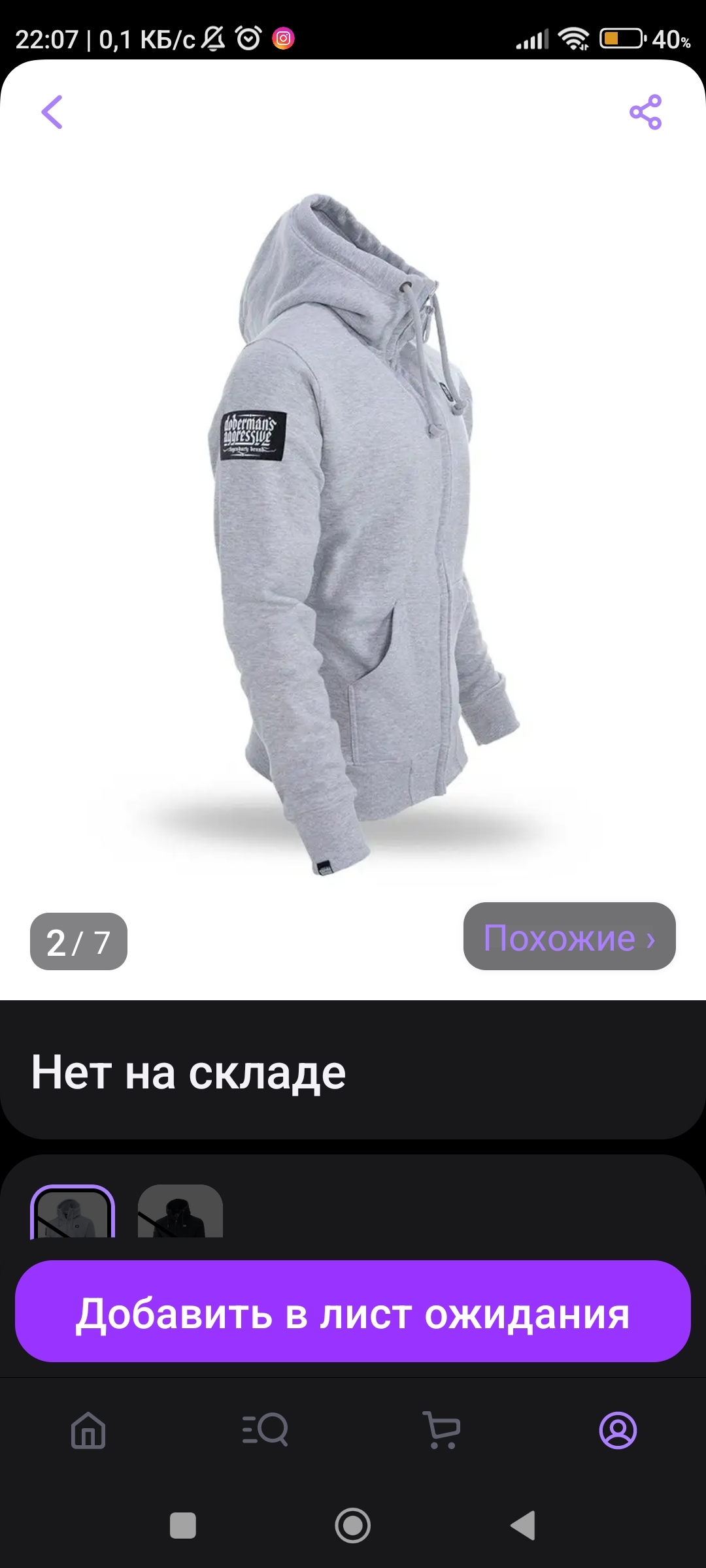706x1568 pixels.
Task: Share this product
Action: [x=645, y=112]
